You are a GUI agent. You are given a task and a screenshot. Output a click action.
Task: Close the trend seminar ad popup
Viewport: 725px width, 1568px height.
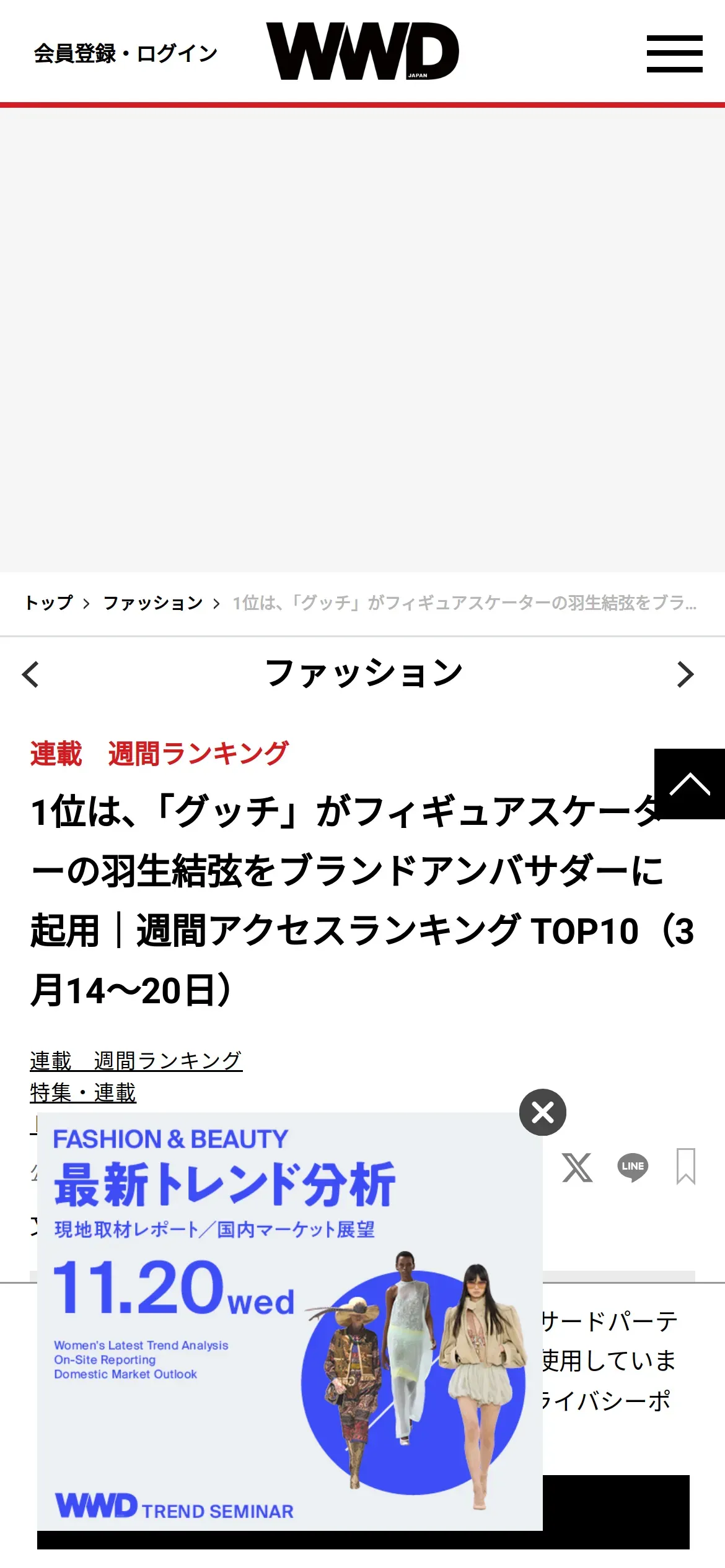(543, 1112)
